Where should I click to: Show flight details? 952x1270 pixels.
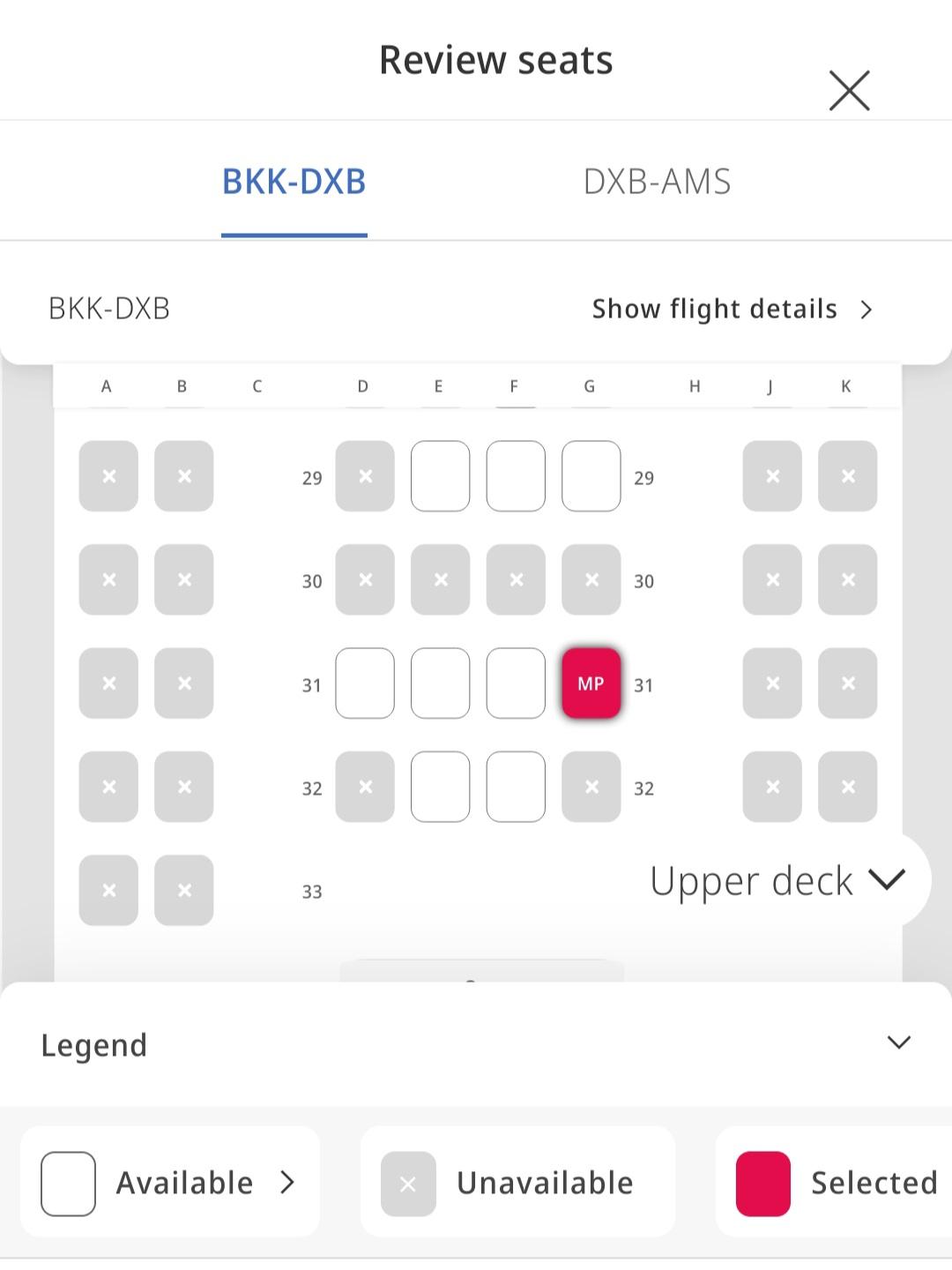pos(732,310)
